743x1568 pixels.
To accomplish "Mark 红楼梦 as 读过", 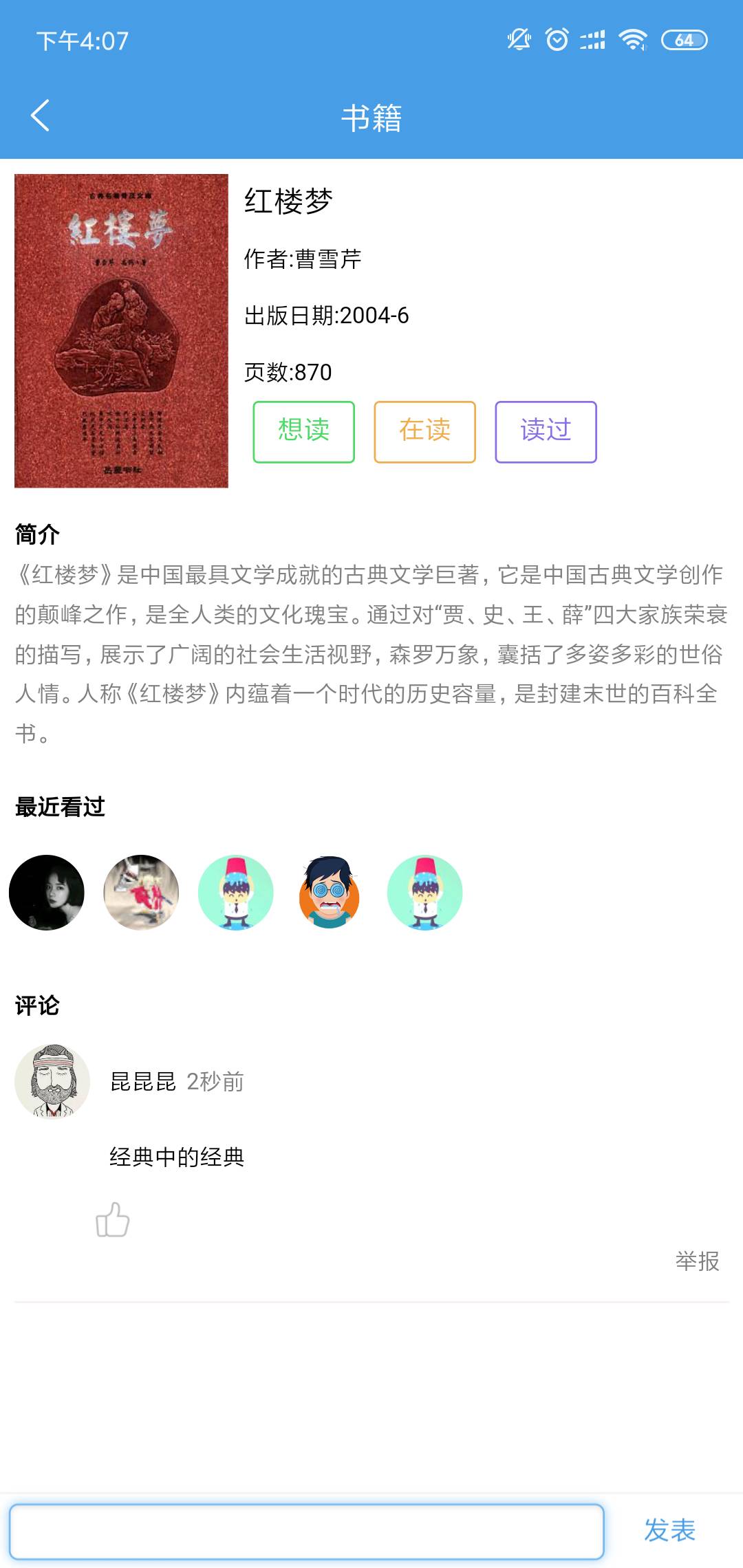I will click(546, 432).
